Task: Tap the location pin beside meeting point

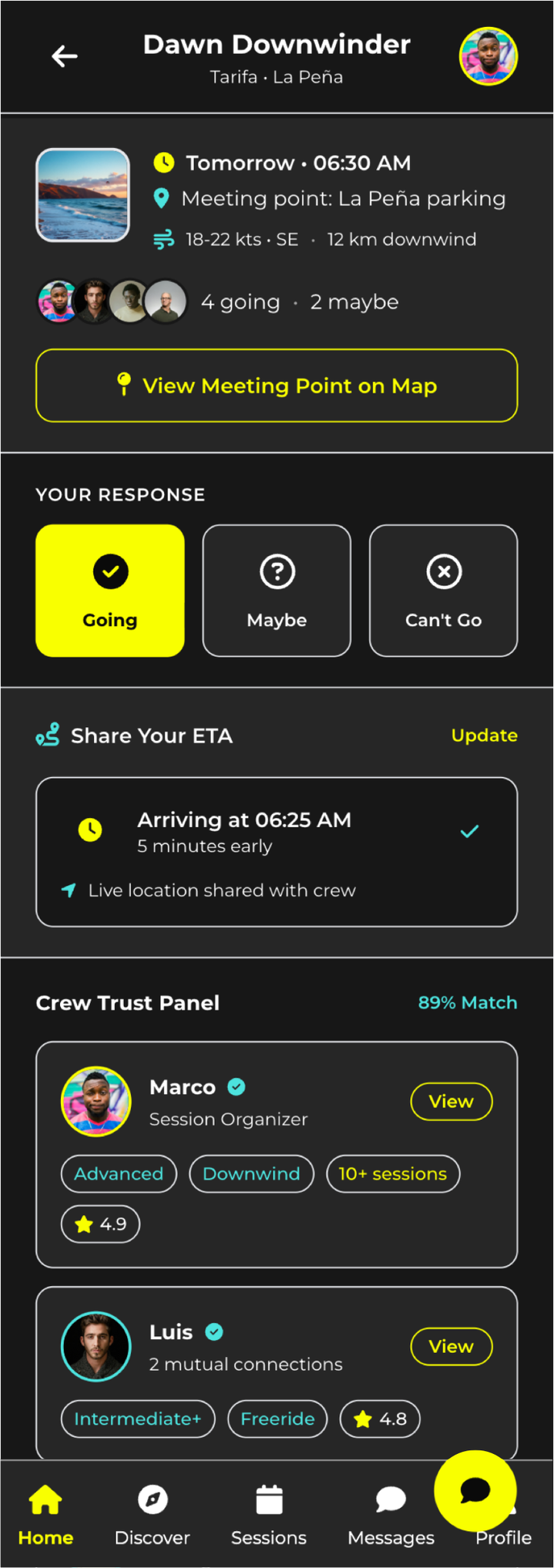Action: (161, 198)
